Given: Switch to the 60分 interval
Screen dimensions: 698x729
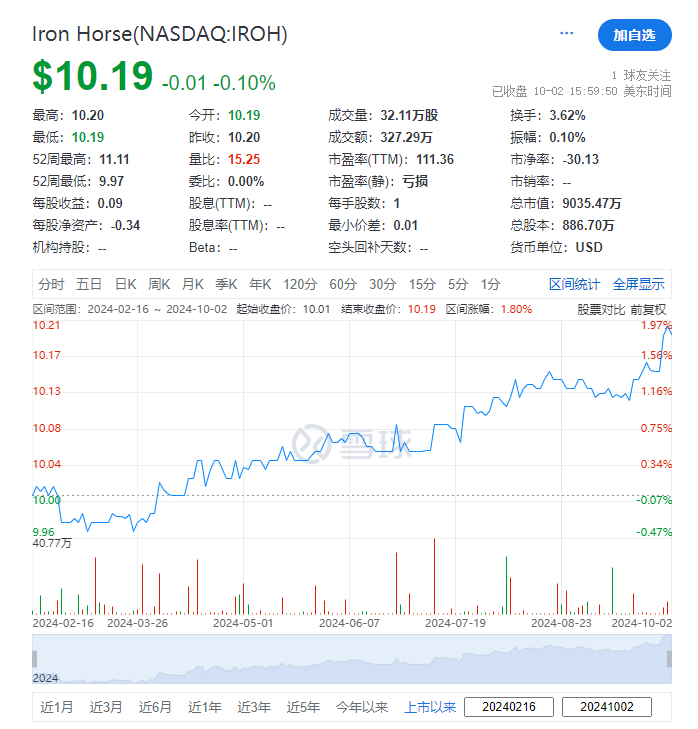Looking at the screenshot, I should pyautogui.click(x=342, y=284).
